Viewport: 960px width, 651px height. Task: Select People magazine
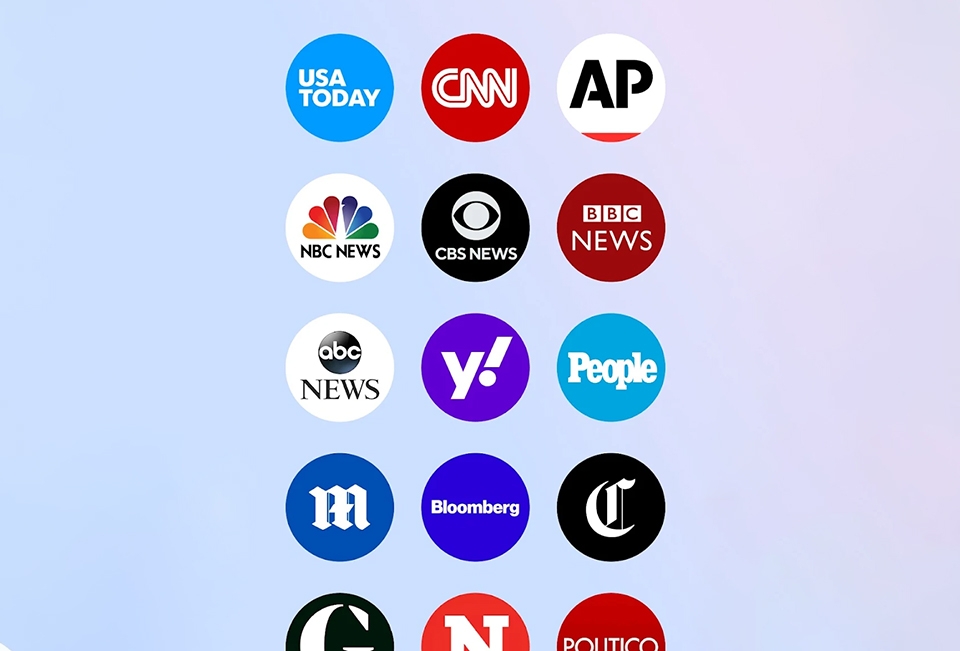[611, 368]
